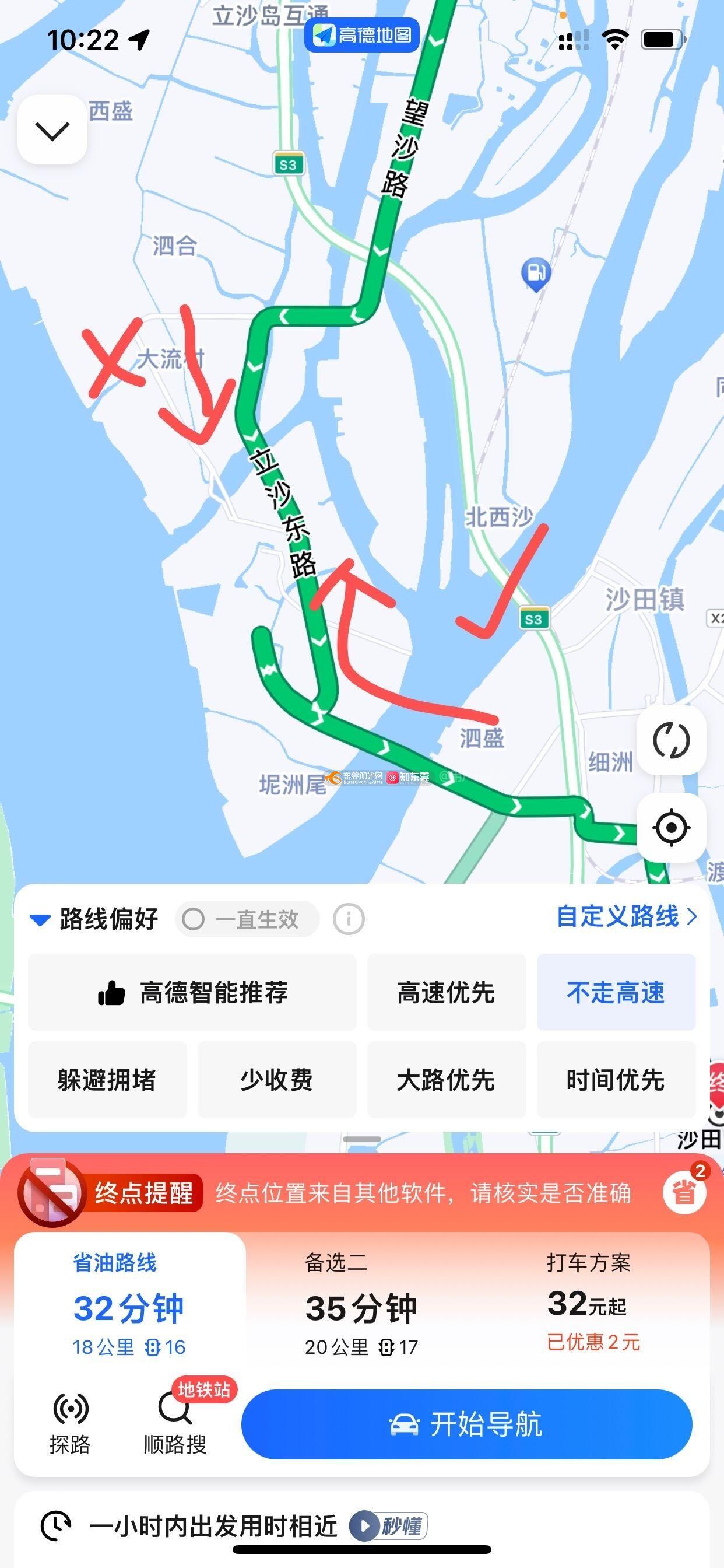Open the 省 savings icon
724x1568 pixels.
(x=684, y=1192)
